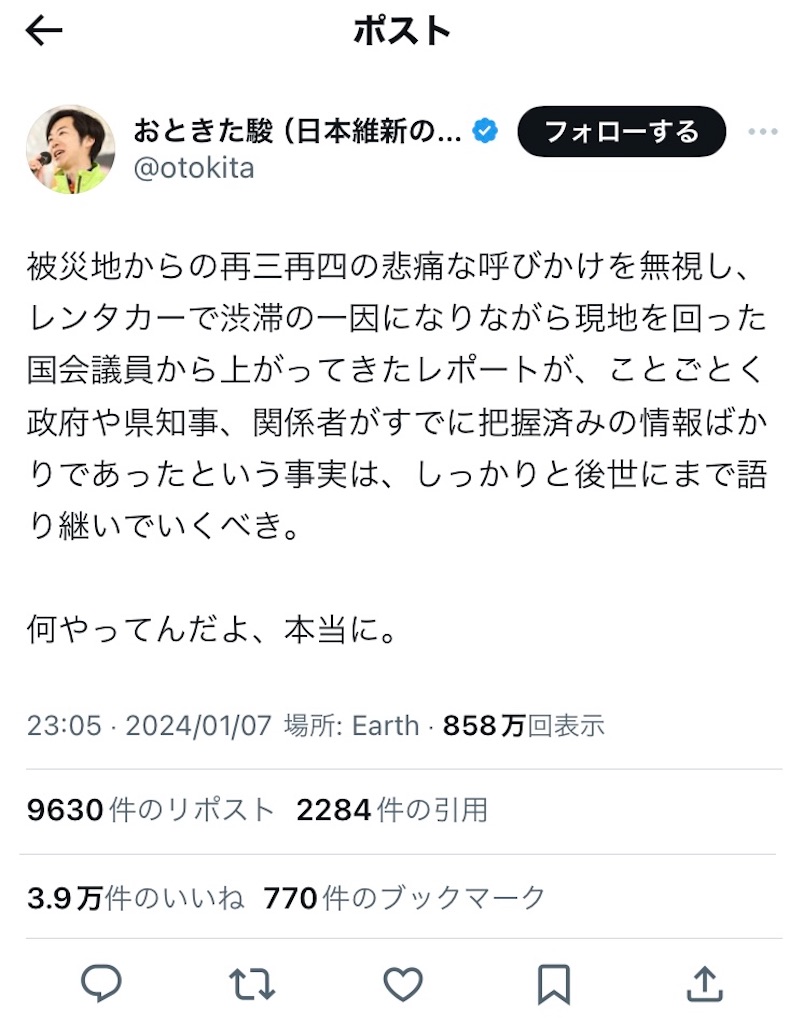
Task: Repost this post
Action: (251, 984)
